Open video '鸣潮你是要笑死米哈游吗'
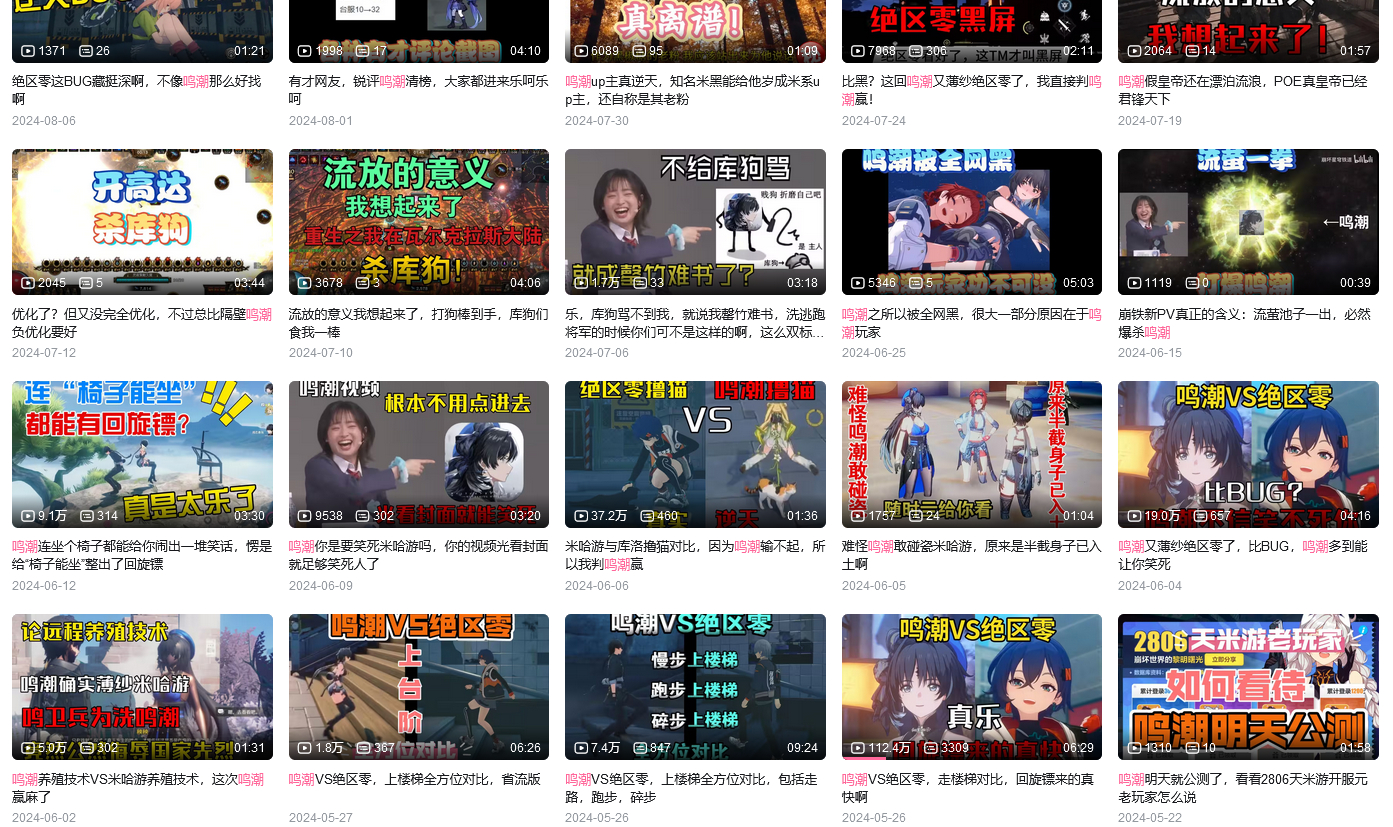 click(418, 546)
